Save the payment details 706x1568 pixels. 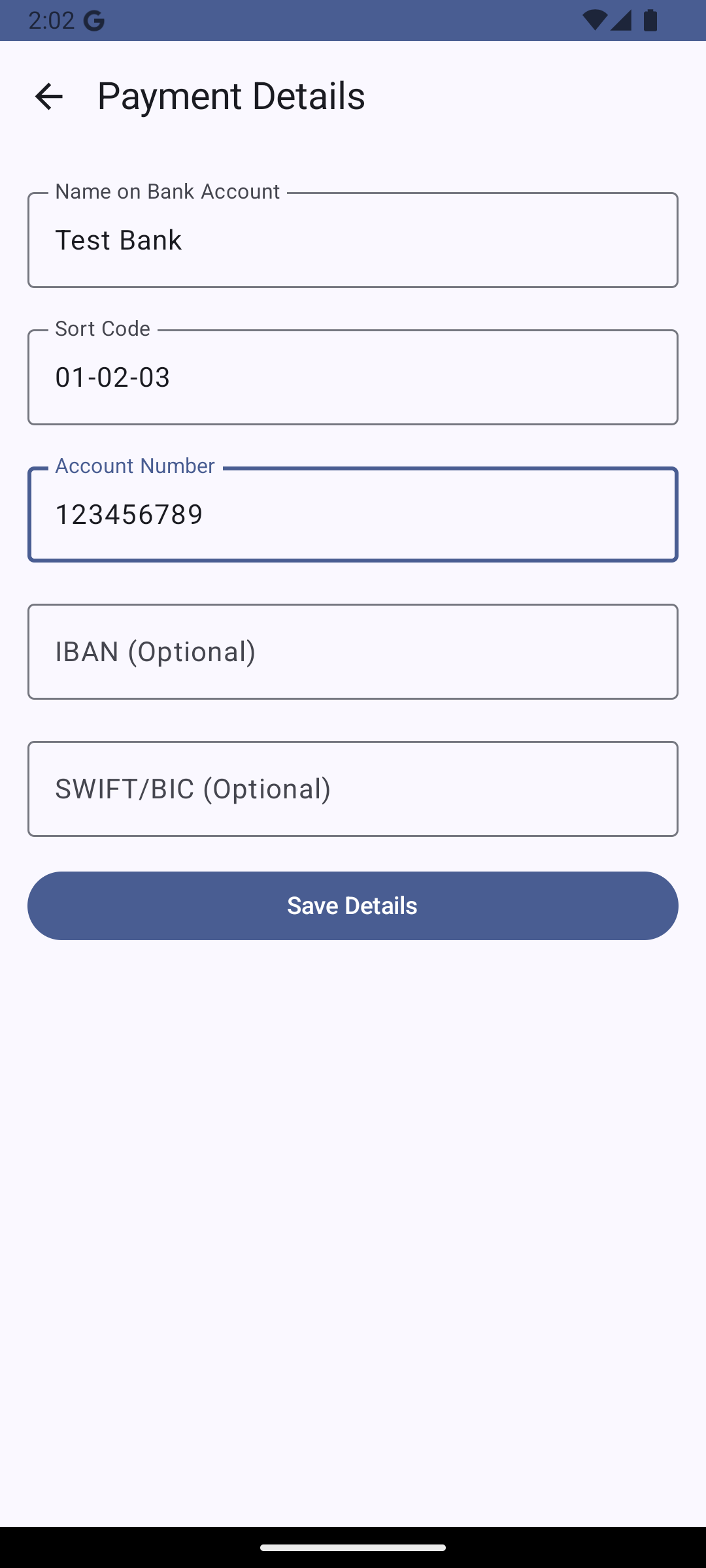[353, 906]
